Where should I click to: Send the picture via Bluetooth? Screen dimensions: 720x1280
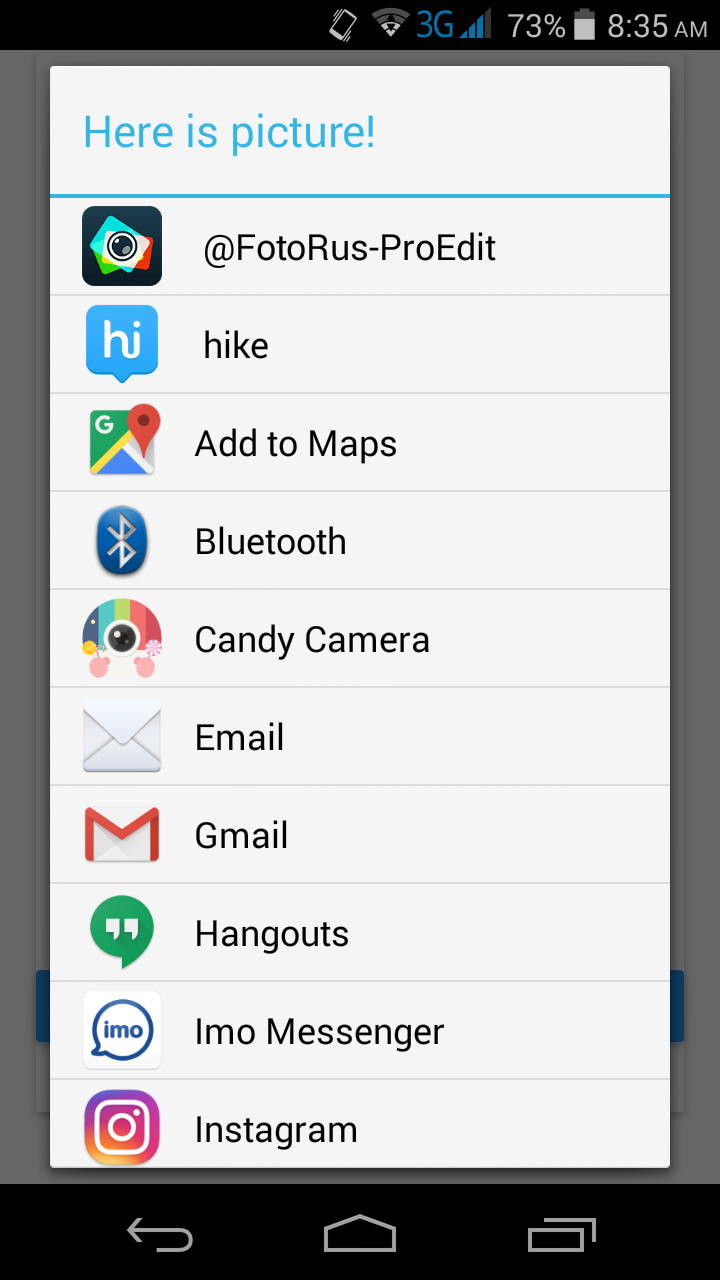[x=360, y=541]
